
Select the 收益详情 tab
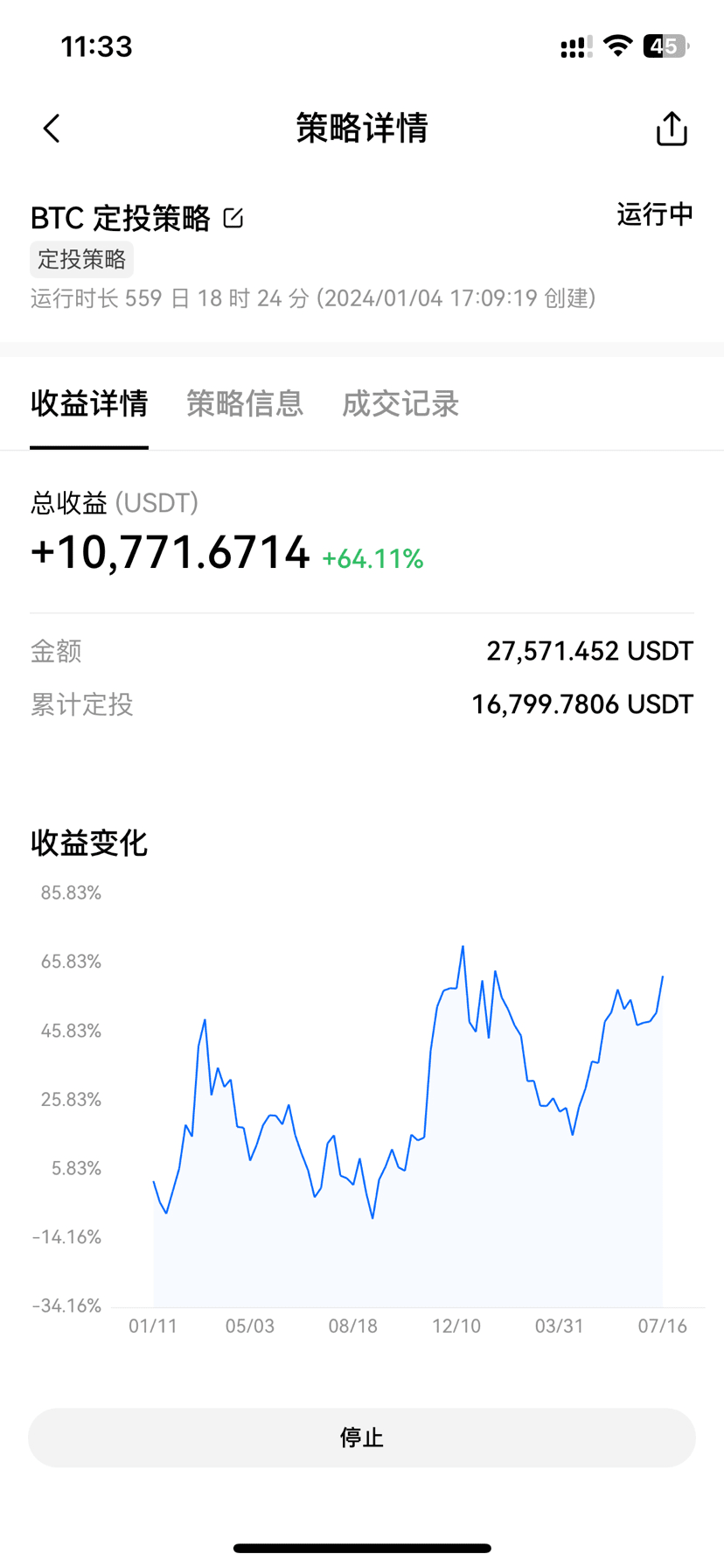[x=89, y=403]
